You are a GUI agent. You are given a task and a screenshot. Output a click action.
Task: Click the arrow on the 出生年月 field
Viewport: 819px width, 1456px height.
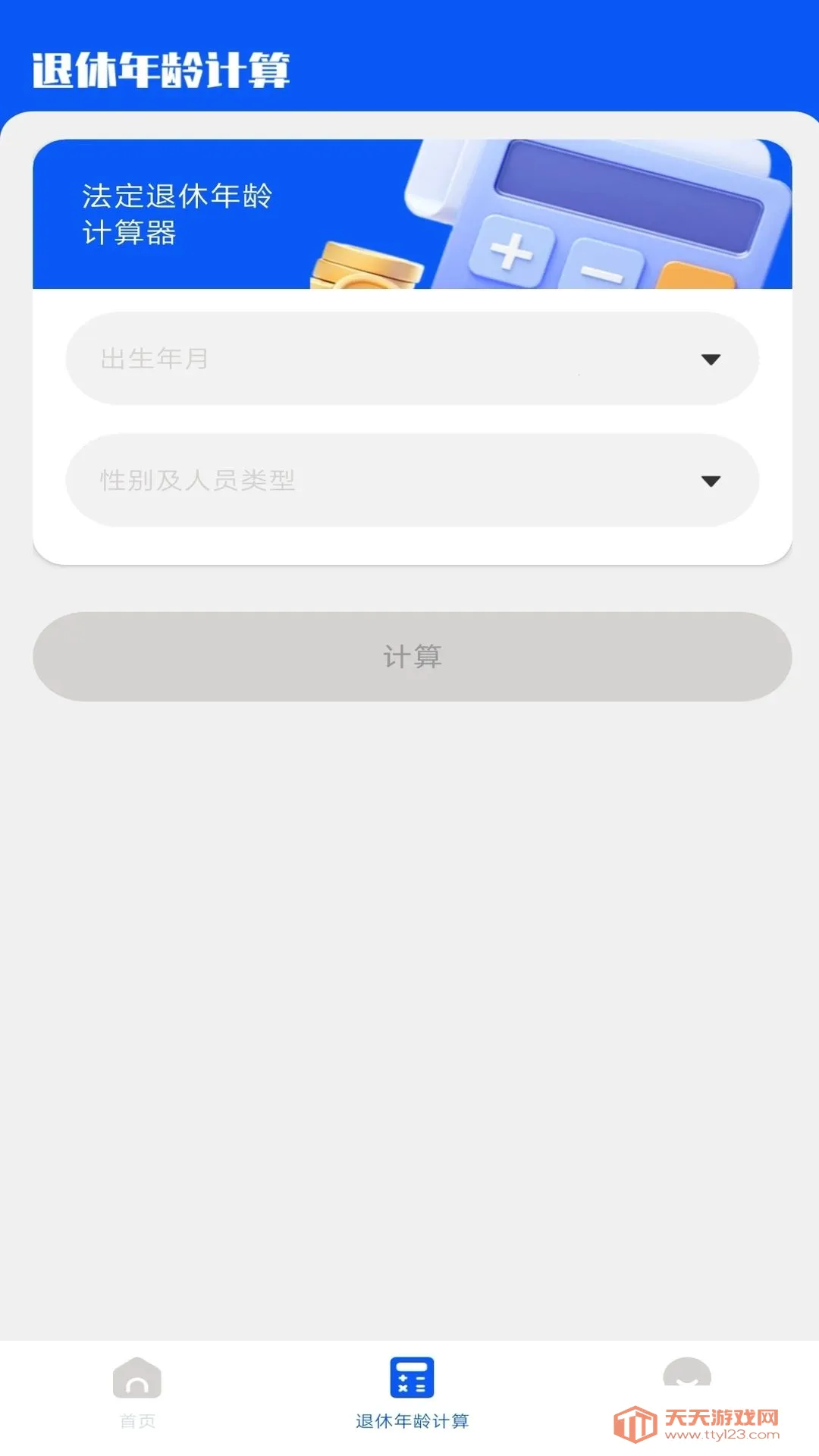pos(711,358)
